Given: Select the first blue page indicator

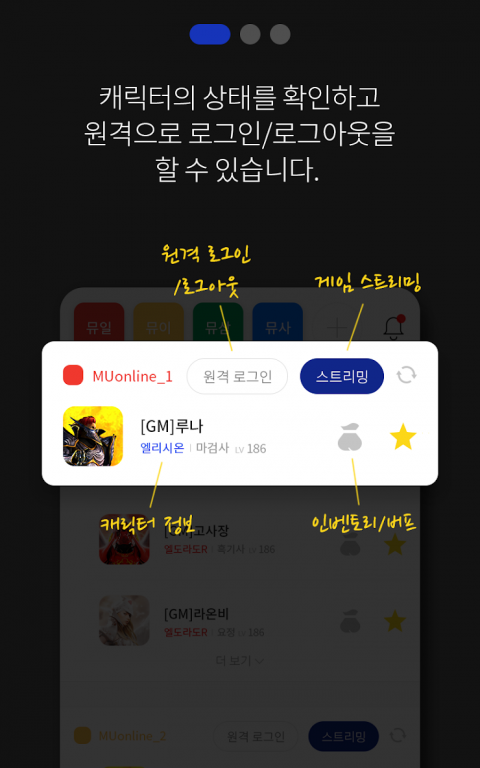Looking at the screenshot, I should point(210,34).
